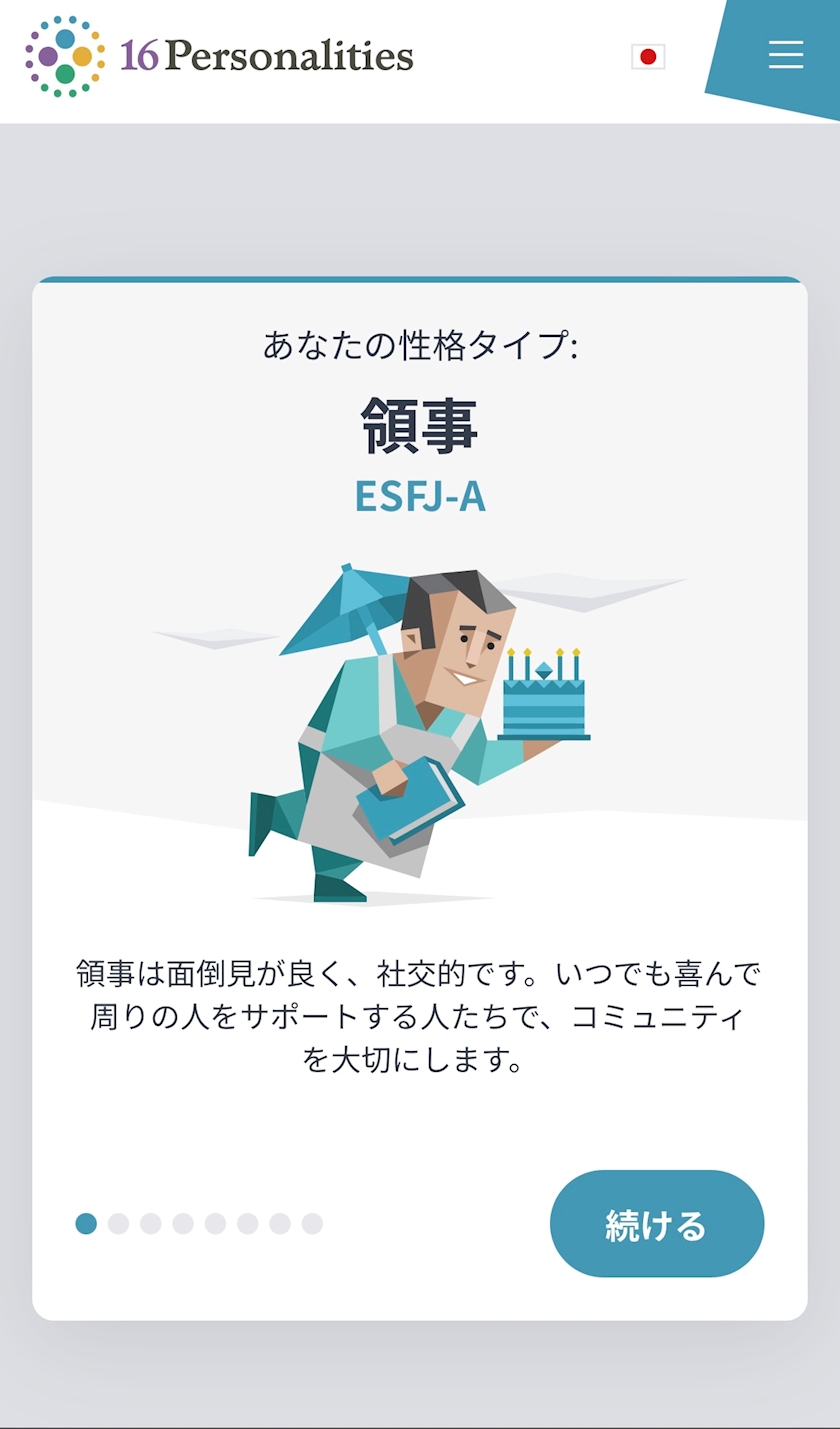This screenshot has width=840, height=1429.
Task: Open the hamburger menu
Action: (x=786, y=54)
